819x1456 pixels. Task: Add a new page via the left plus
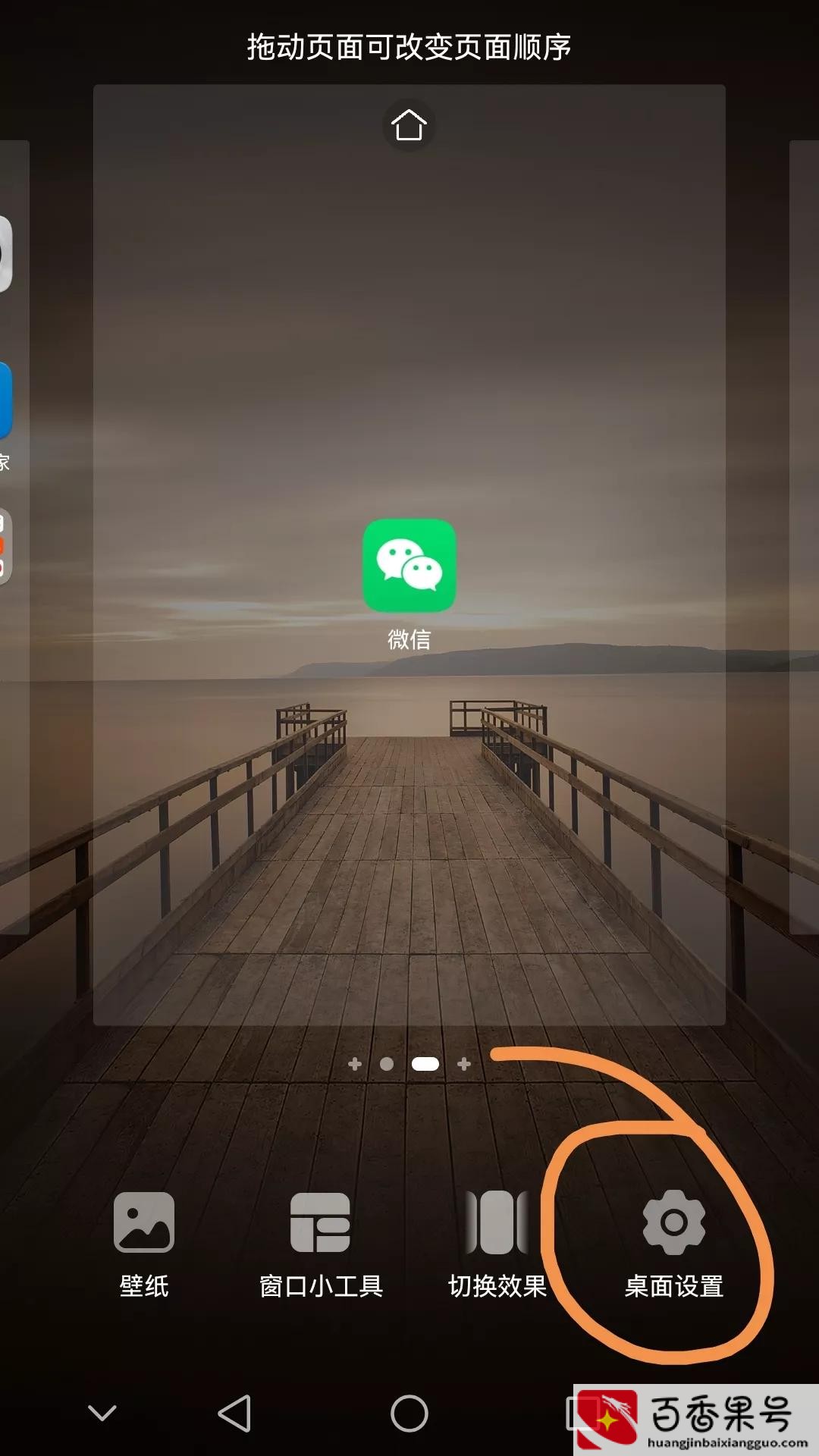(354, 1064)
